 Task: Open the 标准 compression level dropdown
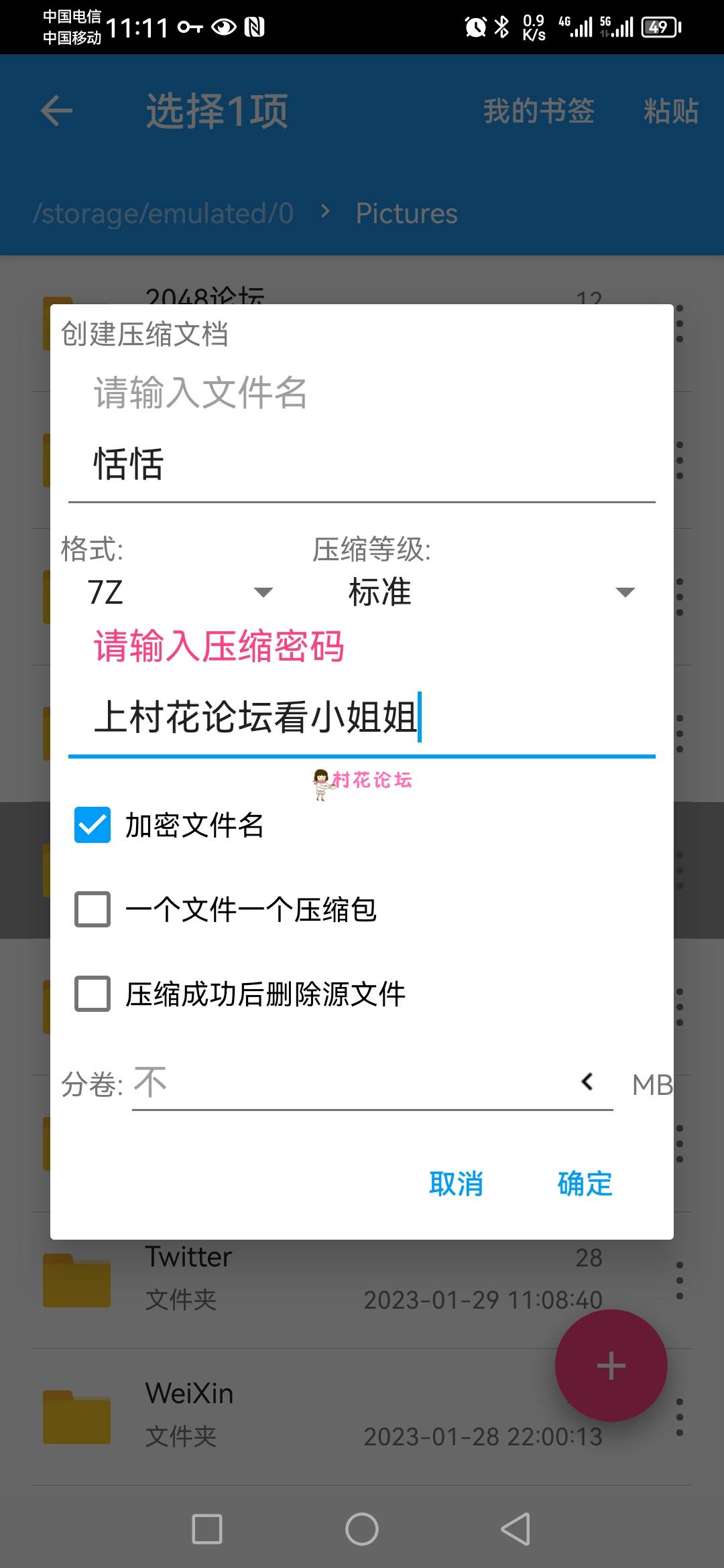(x=491, y=592)
